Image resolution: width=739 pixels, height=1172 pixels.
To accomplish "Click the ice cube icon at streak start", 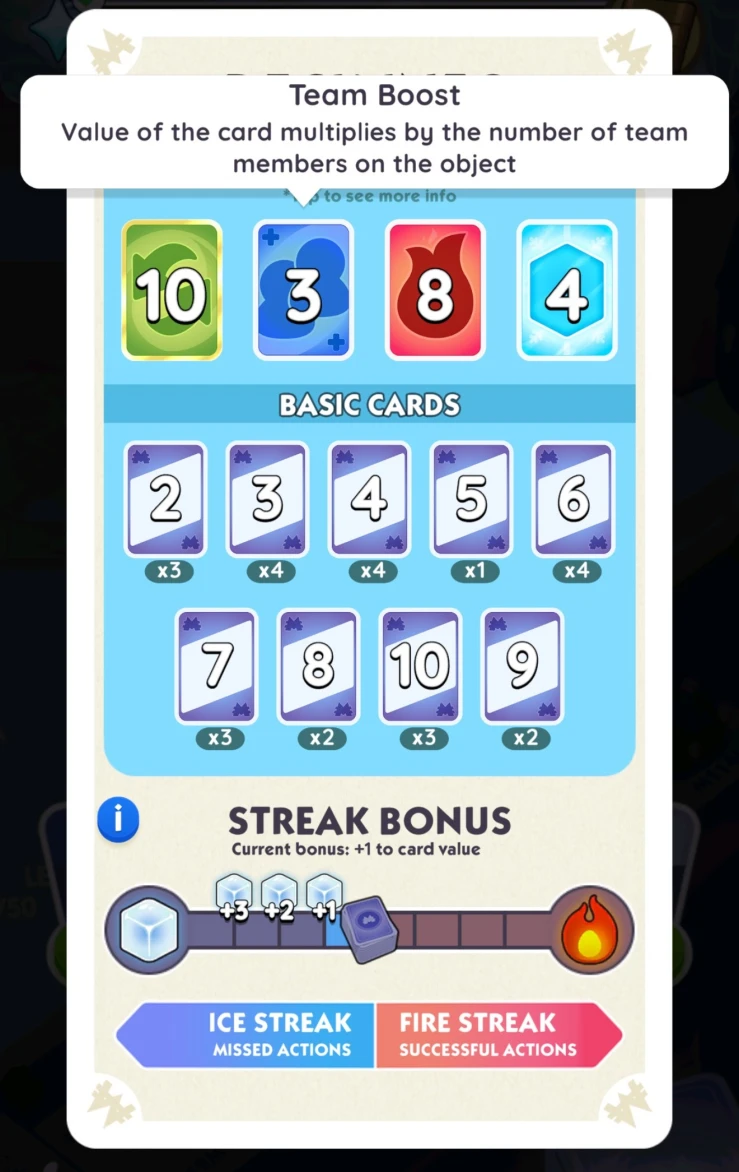I will point(146,930).
